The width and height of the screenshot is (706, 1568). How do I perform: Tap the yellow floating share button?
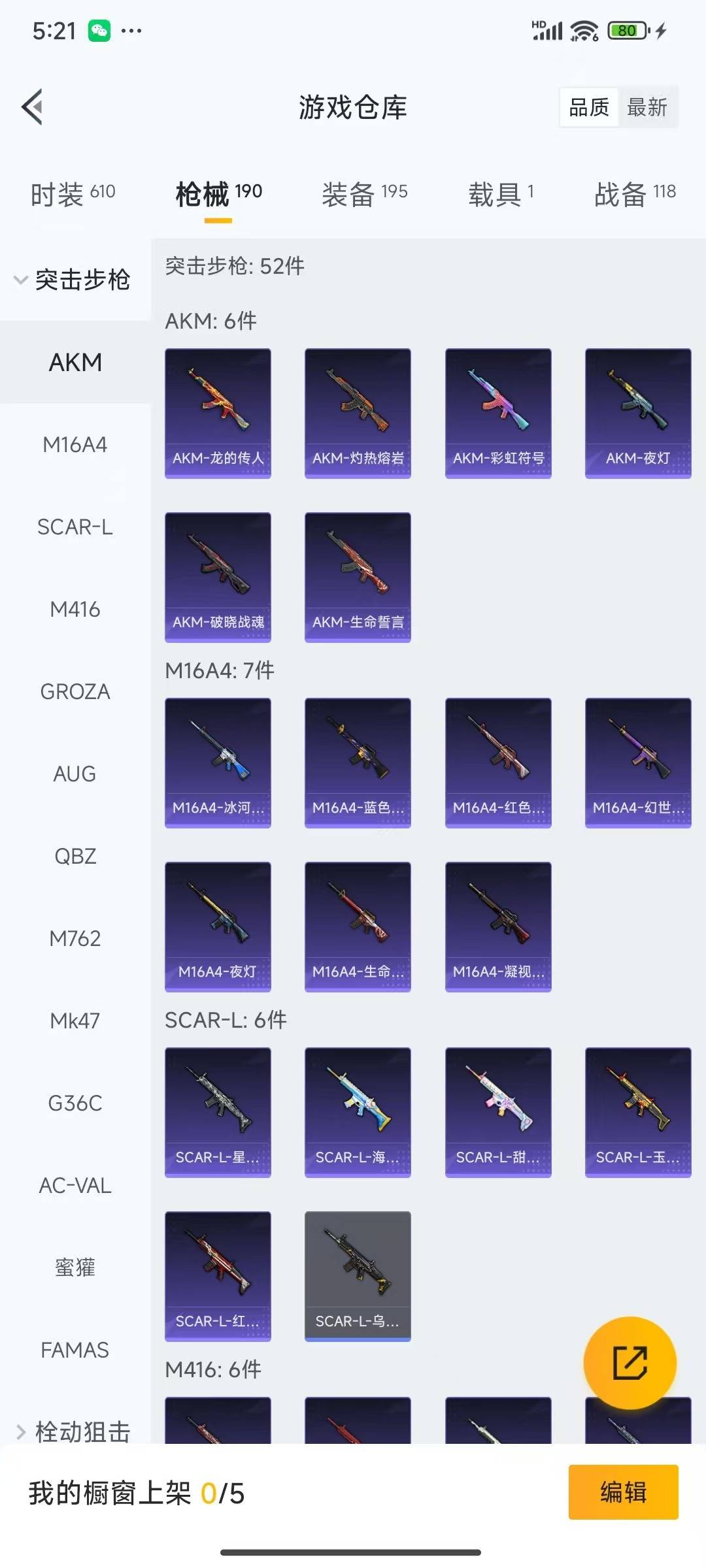(x=630, y=1362)
